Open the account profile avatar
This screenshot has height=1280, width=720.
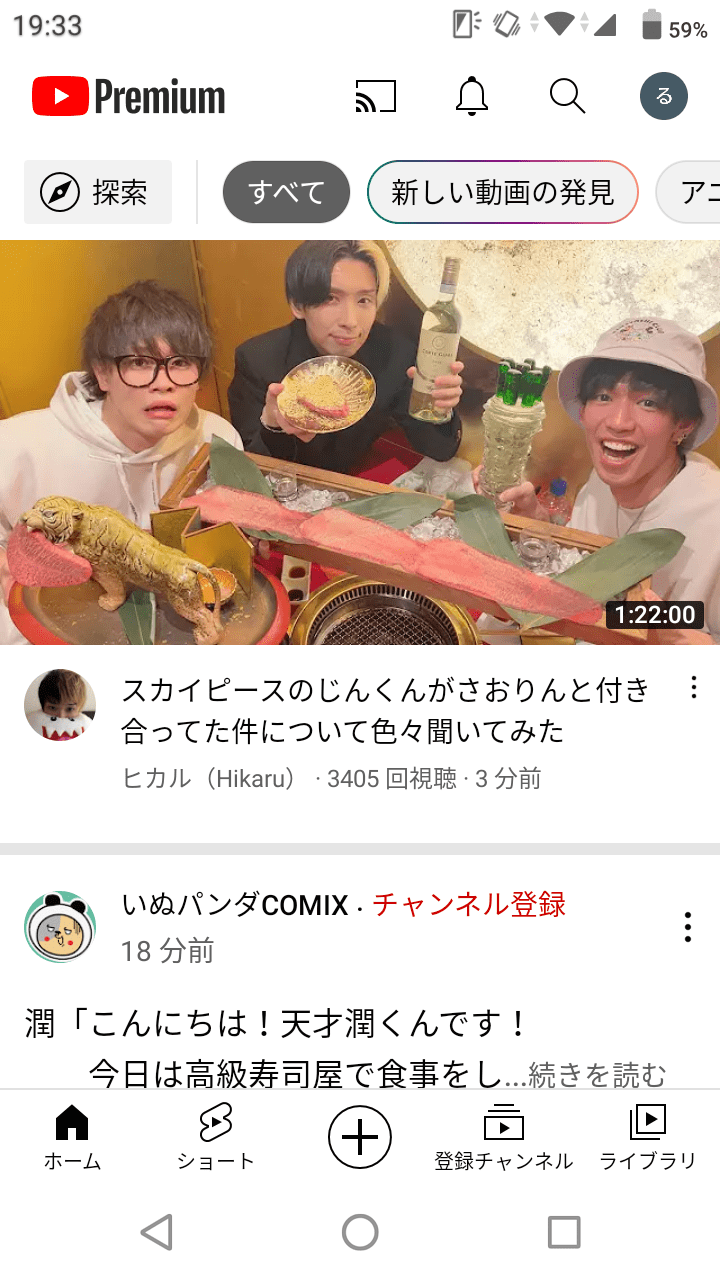(x=664, y=96)
